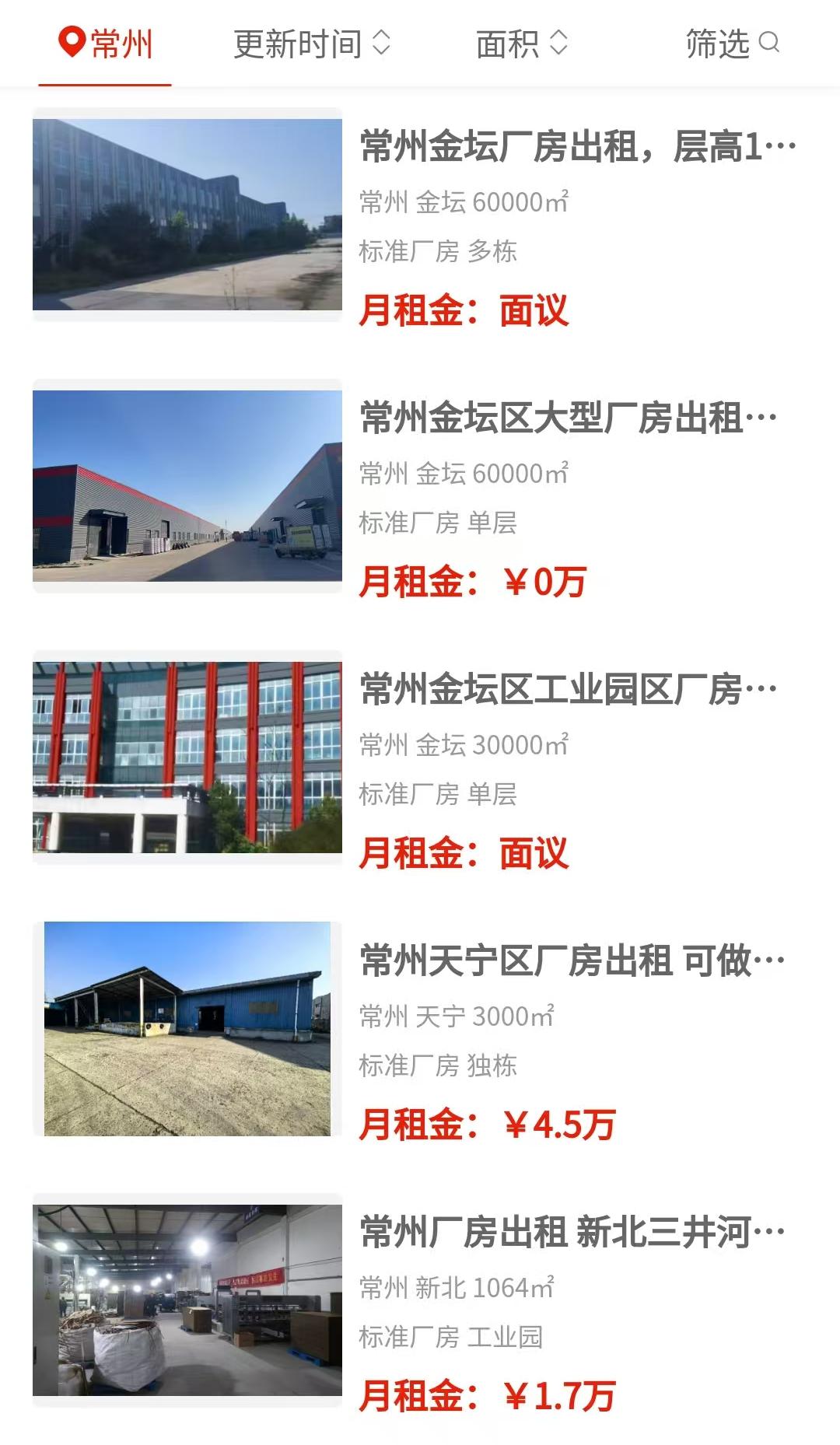
Task: View 常州厂房出租 新北三井河 listing
Action: point(572,1232)
